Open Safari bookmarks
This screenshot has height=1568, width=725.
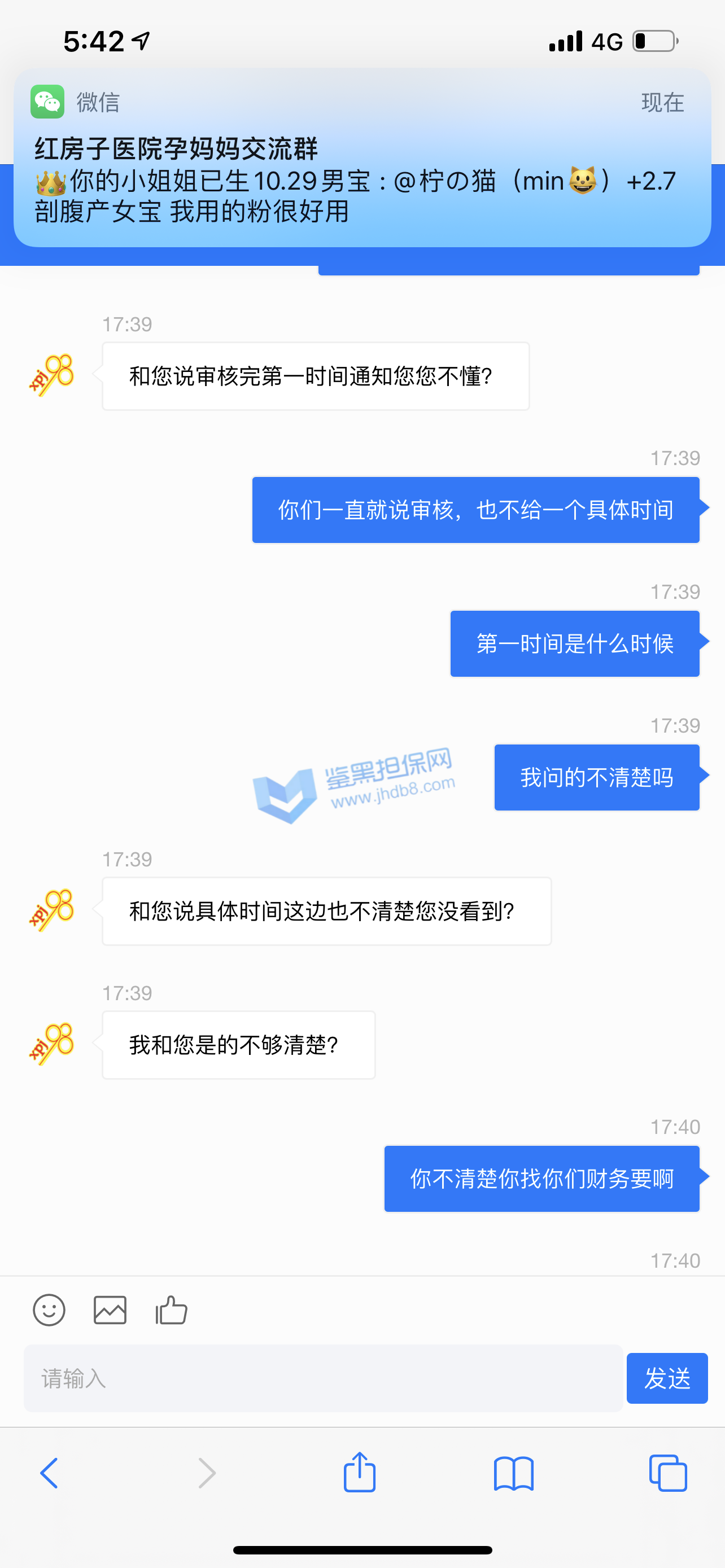(514, 1474)
